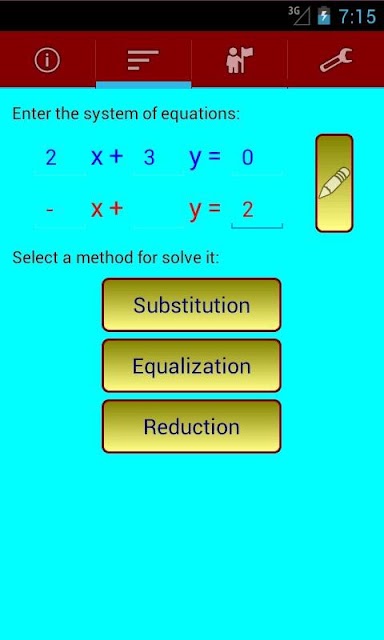Edit first equation's constant 0
This screenshot has width=384, height=640.
(257, 158)
